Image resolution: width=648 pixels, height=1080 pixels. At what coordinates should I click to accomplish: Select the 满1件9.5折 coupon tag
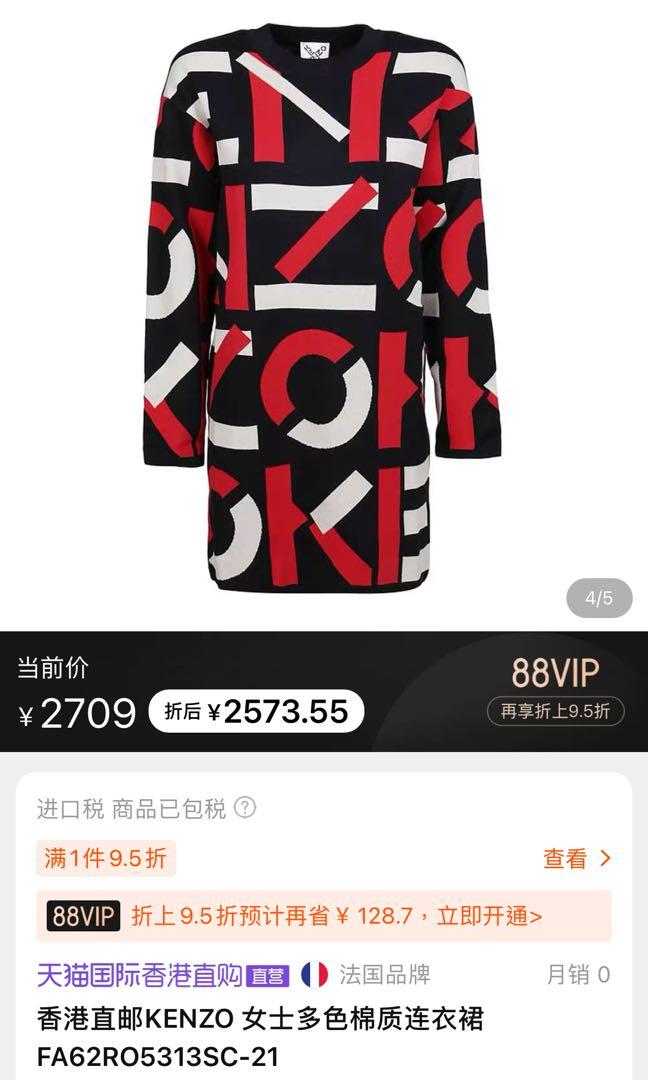coord(105,858)
